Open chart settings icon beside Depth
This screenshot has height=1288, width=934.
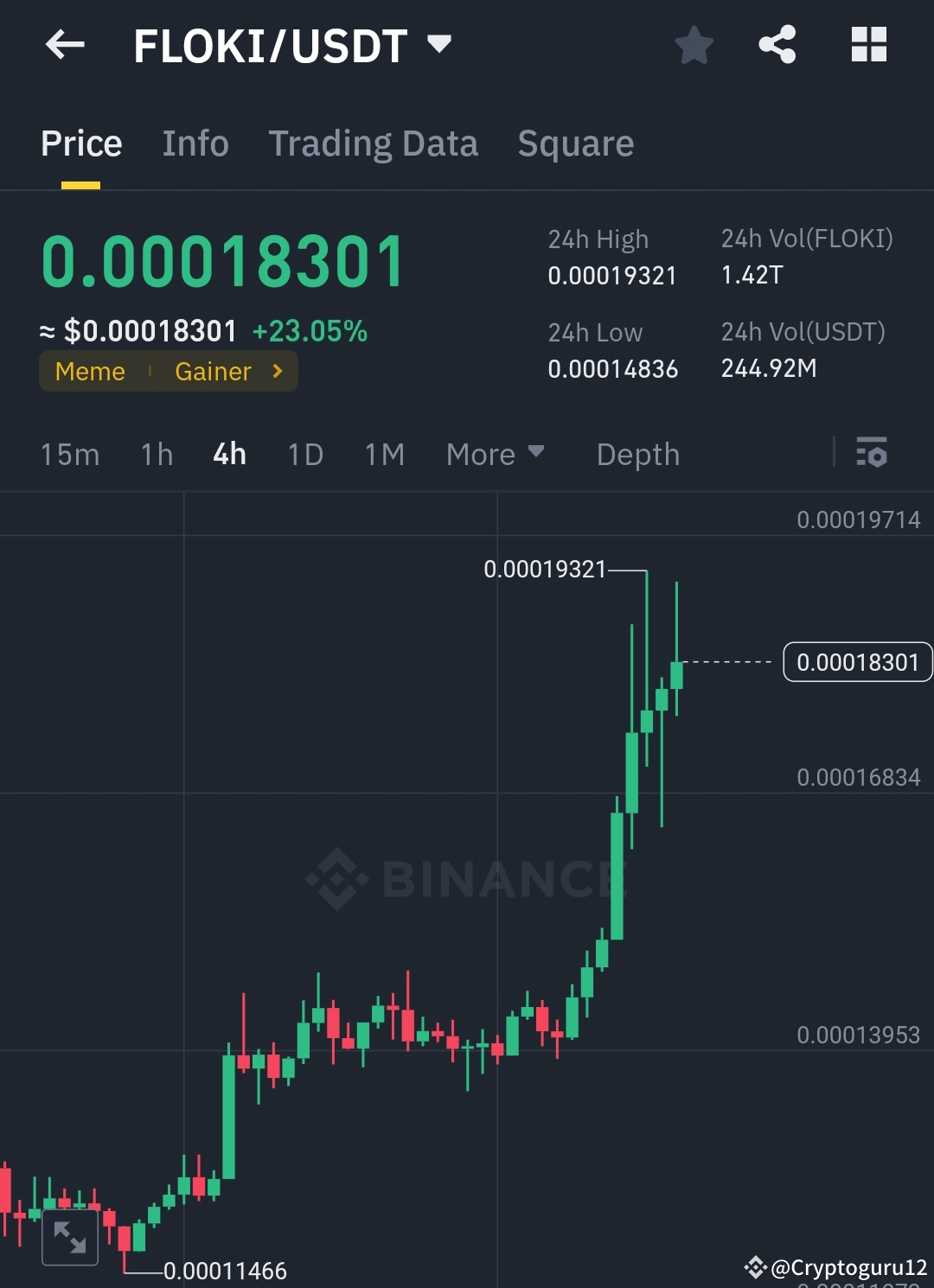872,453
